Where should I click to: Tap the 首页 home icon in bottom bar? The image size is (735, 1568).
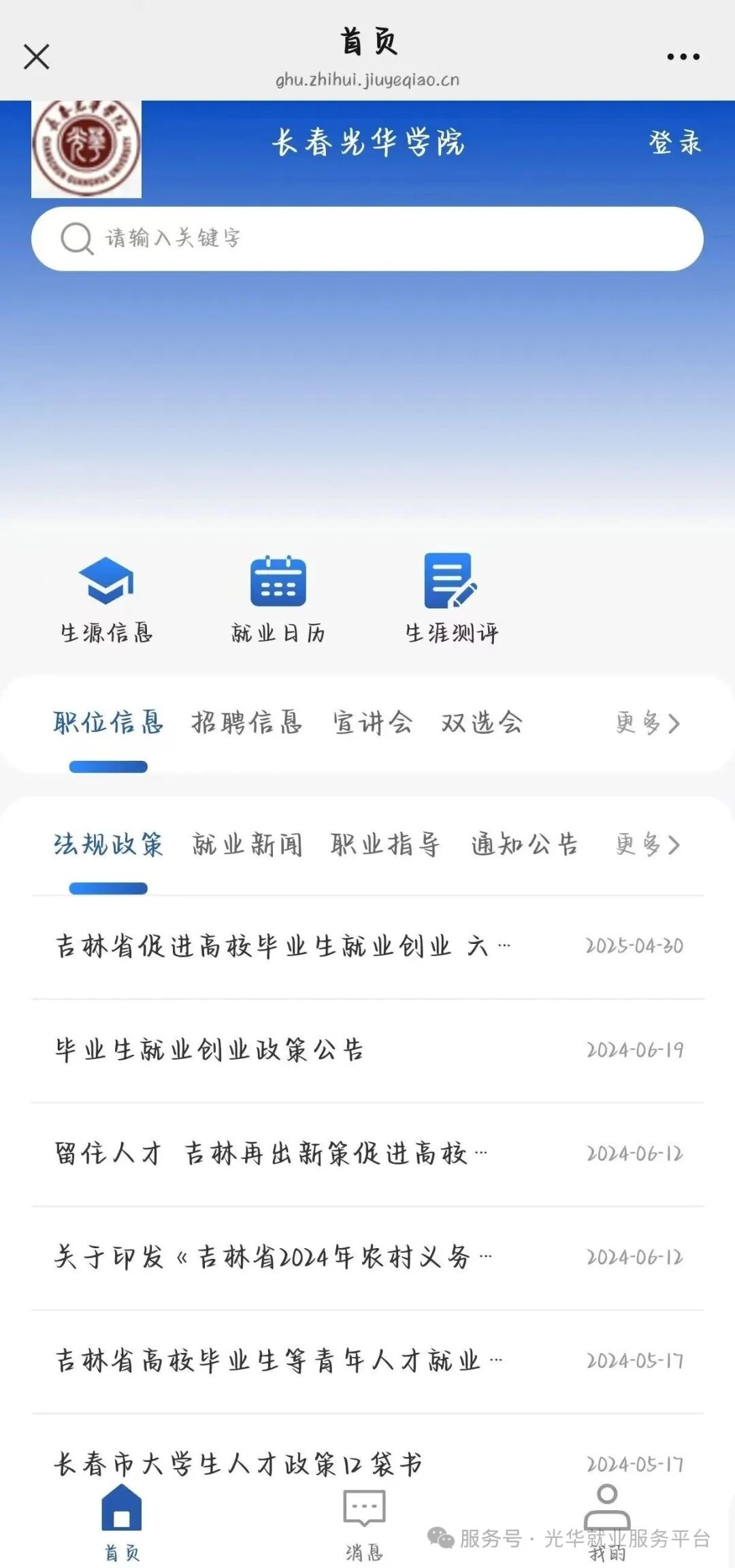121,1512
